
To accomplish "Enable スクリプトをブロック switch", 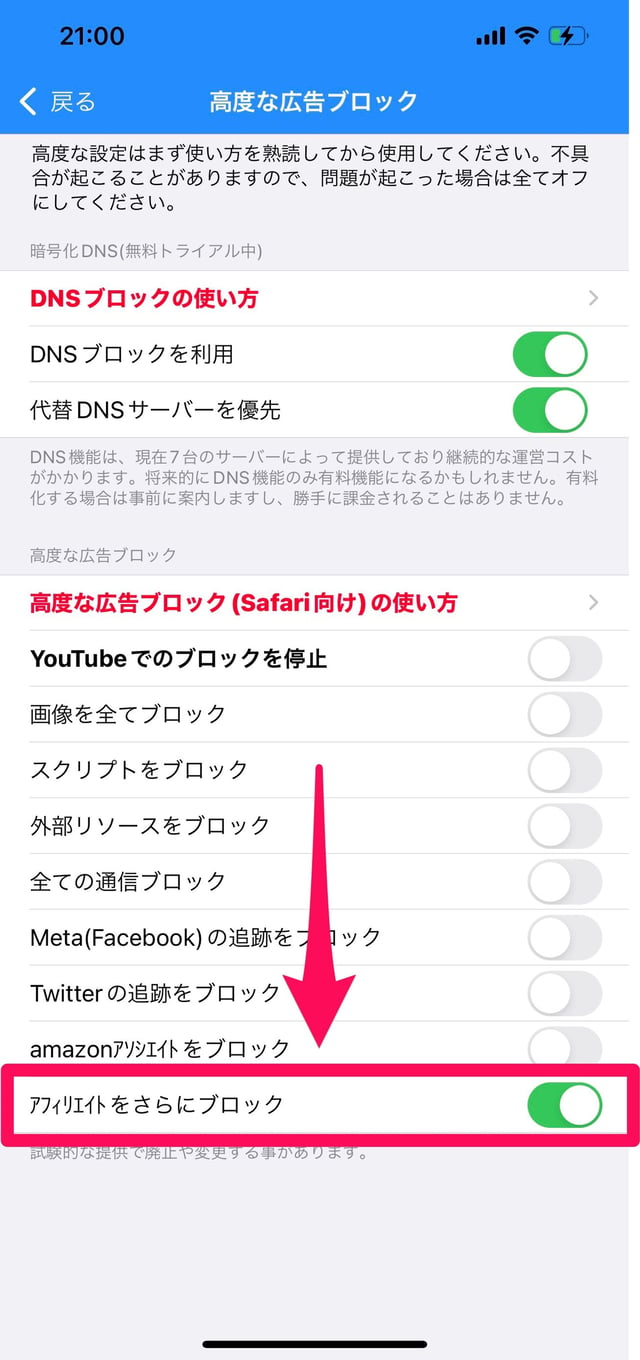I will 564,770.
